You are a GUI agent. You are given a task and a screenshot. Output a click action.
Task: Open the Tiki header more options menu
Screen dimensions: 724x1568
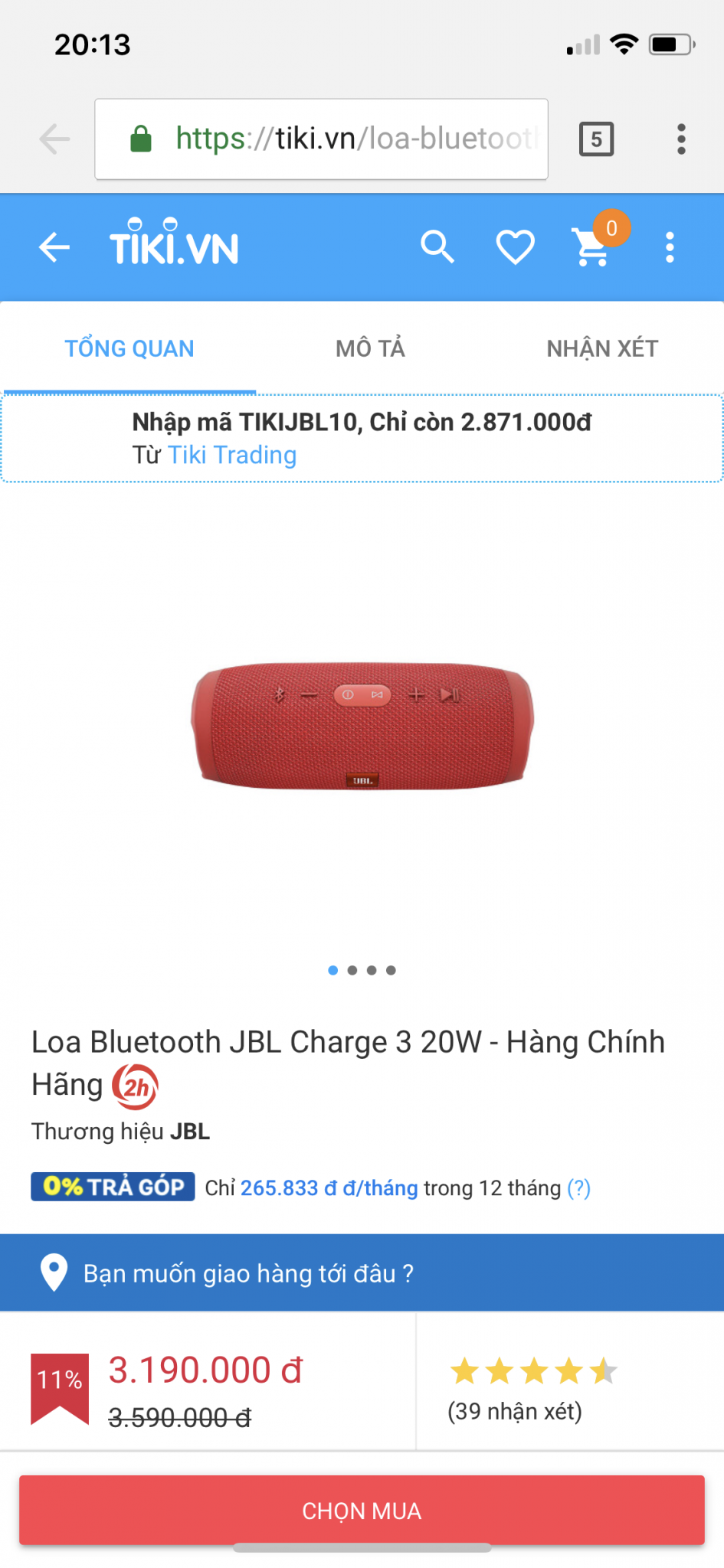[x=670, y=247]
